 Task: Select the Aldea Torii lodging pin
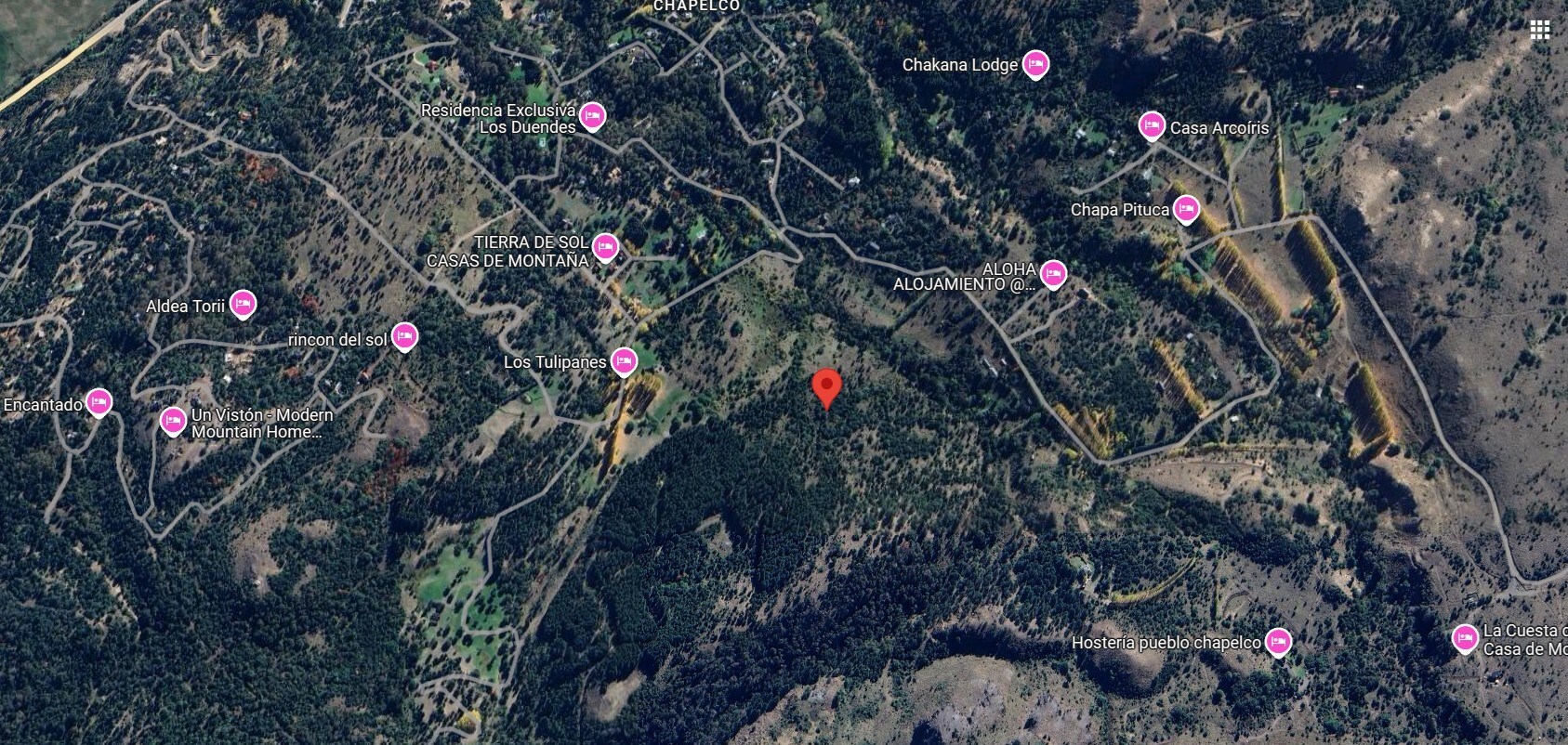[x=243, y=303]
